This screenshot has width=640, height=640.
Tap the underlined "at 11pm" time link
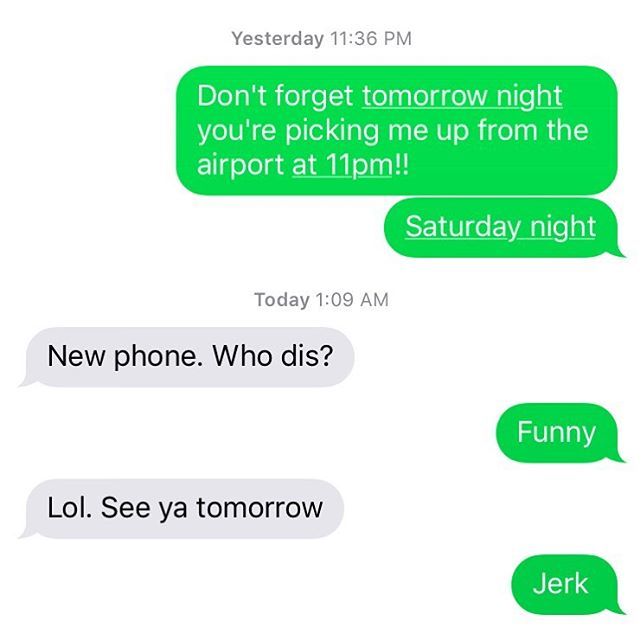[341, 165]
